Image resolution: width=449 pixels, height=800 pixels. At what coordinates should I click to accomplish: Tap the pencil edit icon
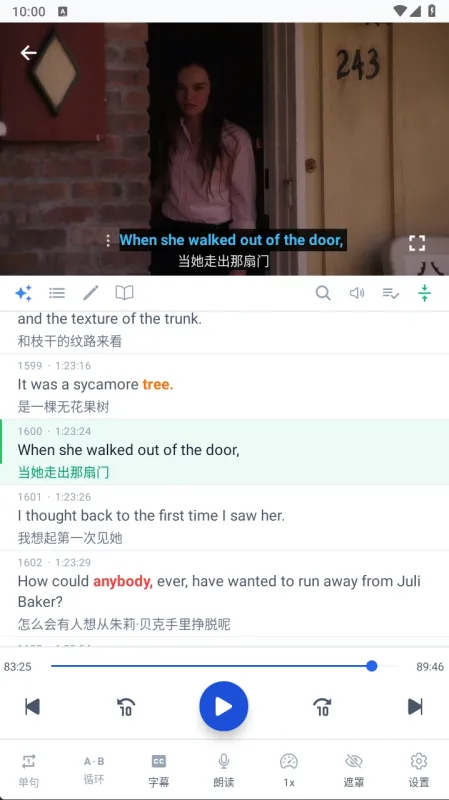click(x=90, y=293)
